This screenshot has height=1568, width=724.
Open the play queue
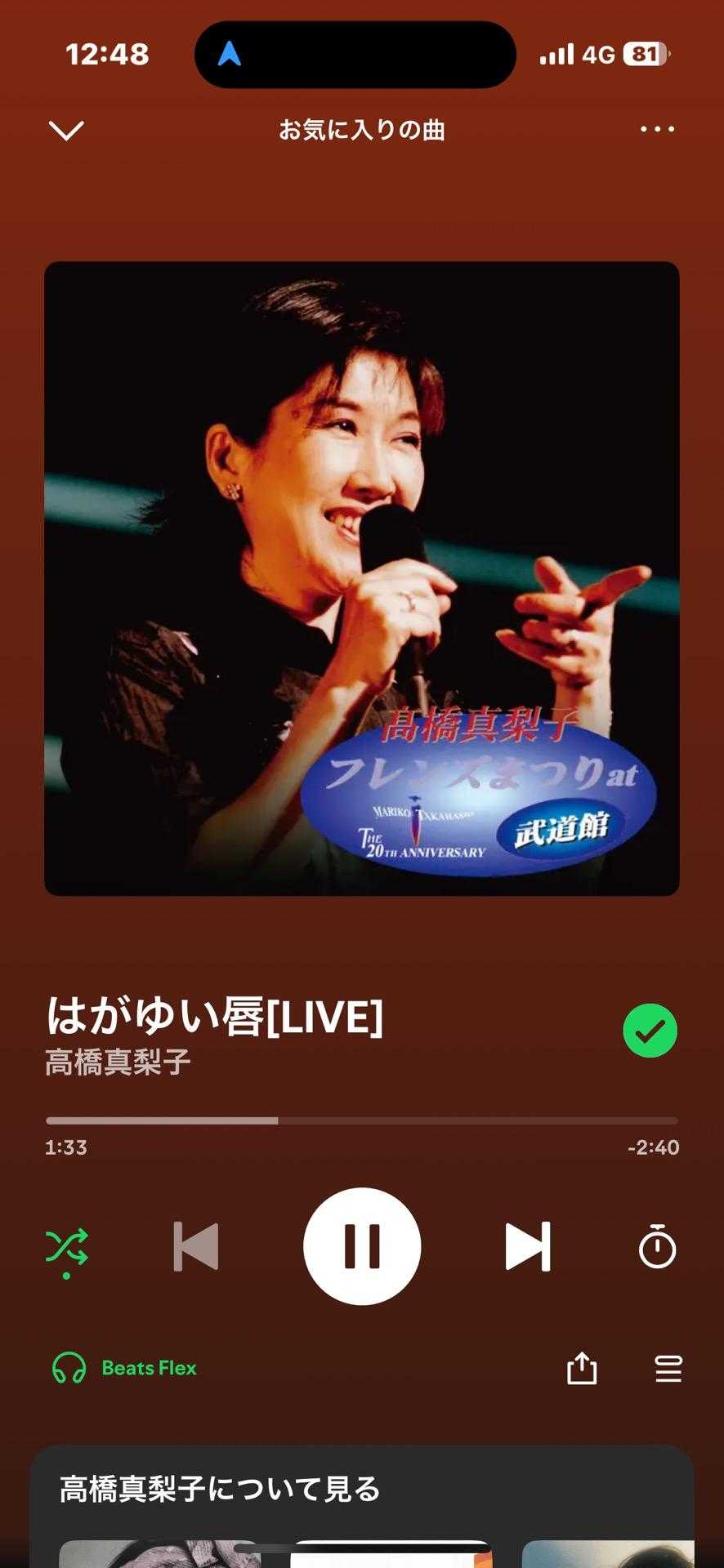pos(668,1369)
